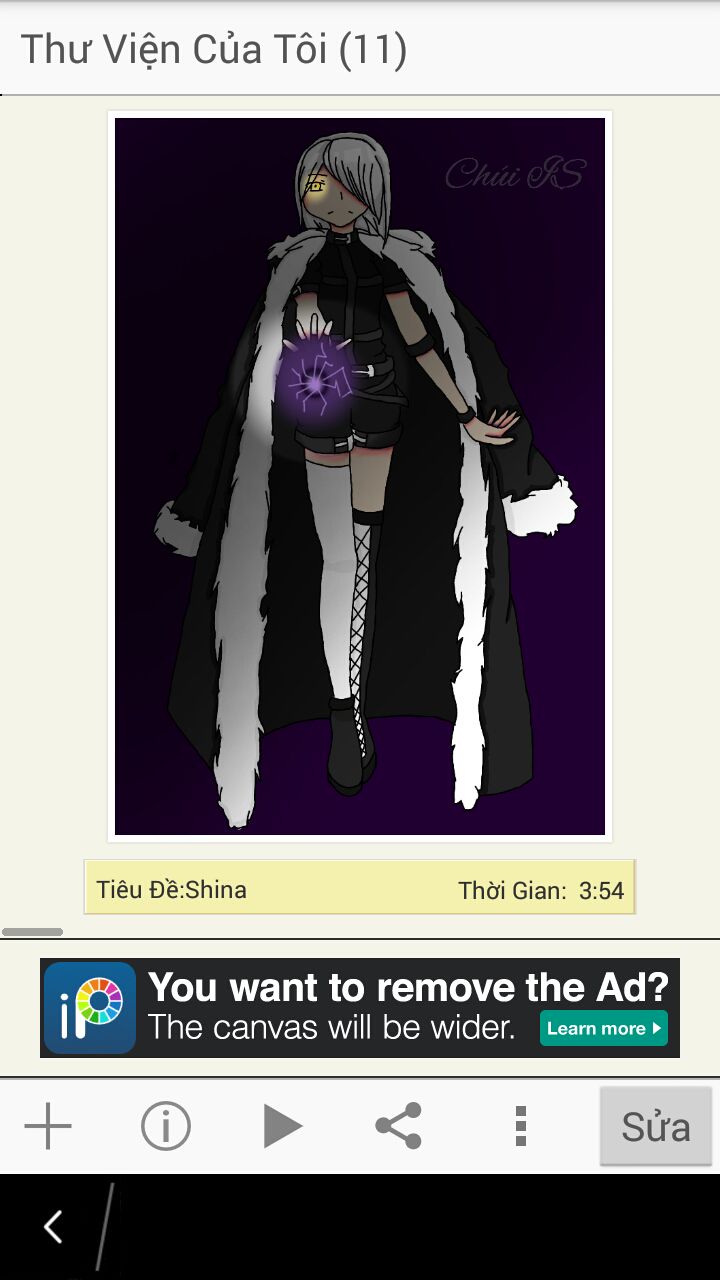Tap the Sửa edit button

pos(656,1127)
